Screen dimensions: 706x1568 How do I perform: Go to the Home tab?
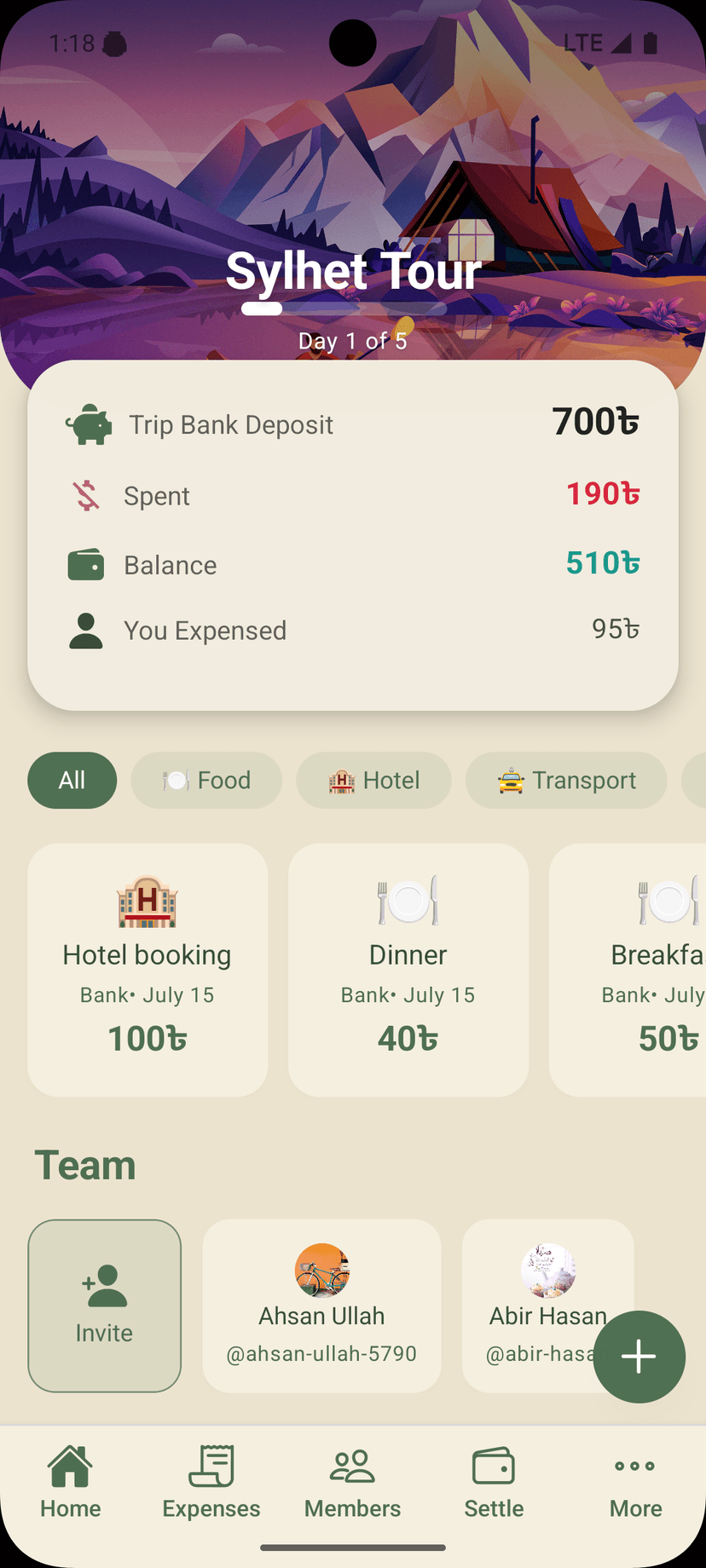pos(71,1483)
